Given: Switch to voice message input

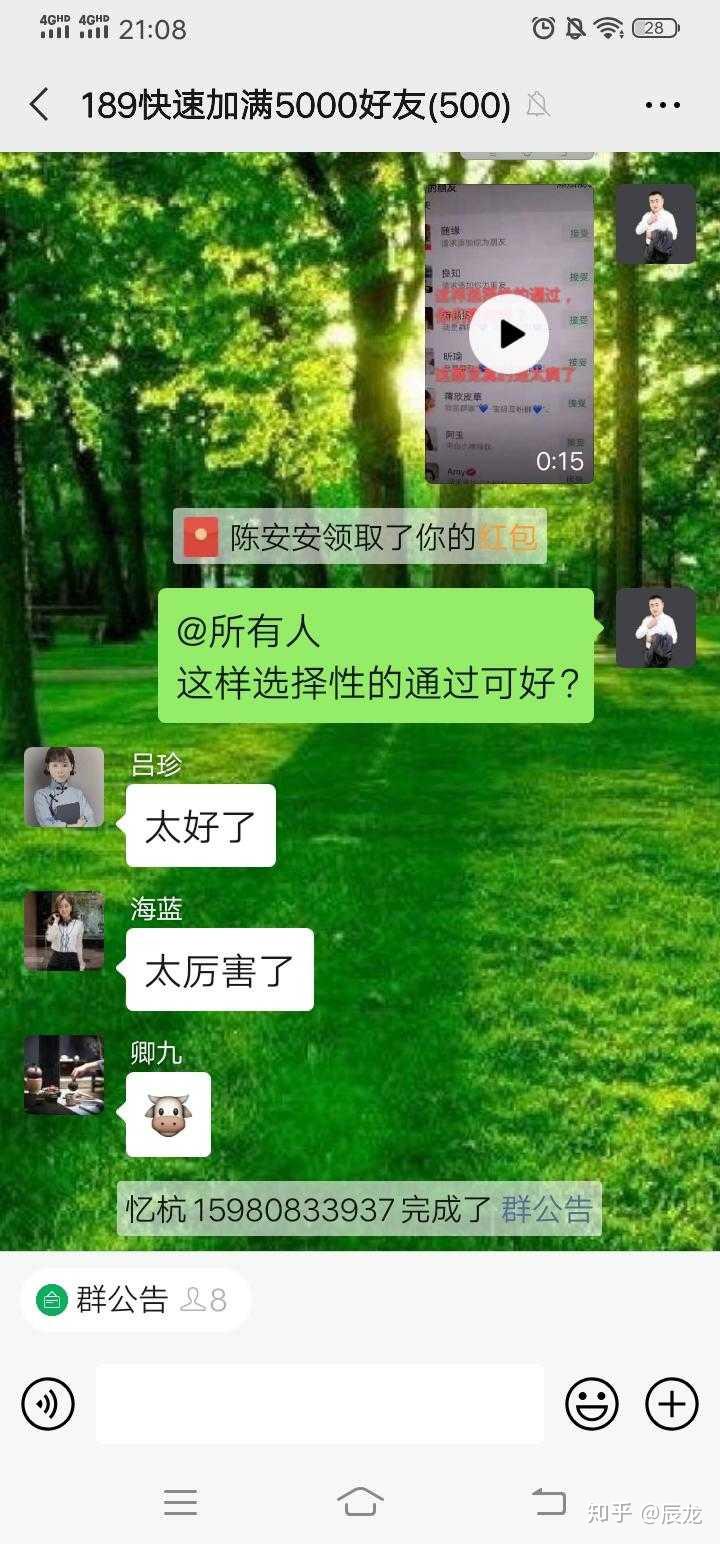Looking at the screenshot, I should [48, 1403].
